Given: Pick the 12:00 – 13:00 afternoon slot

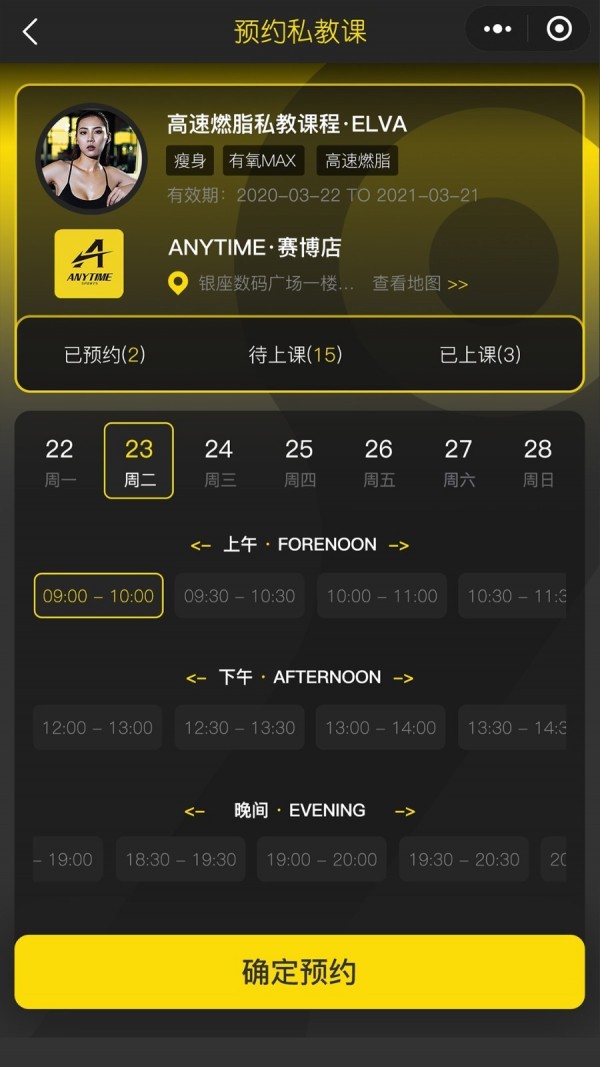Looking at the screenshot, I should (x=98, y=728).
